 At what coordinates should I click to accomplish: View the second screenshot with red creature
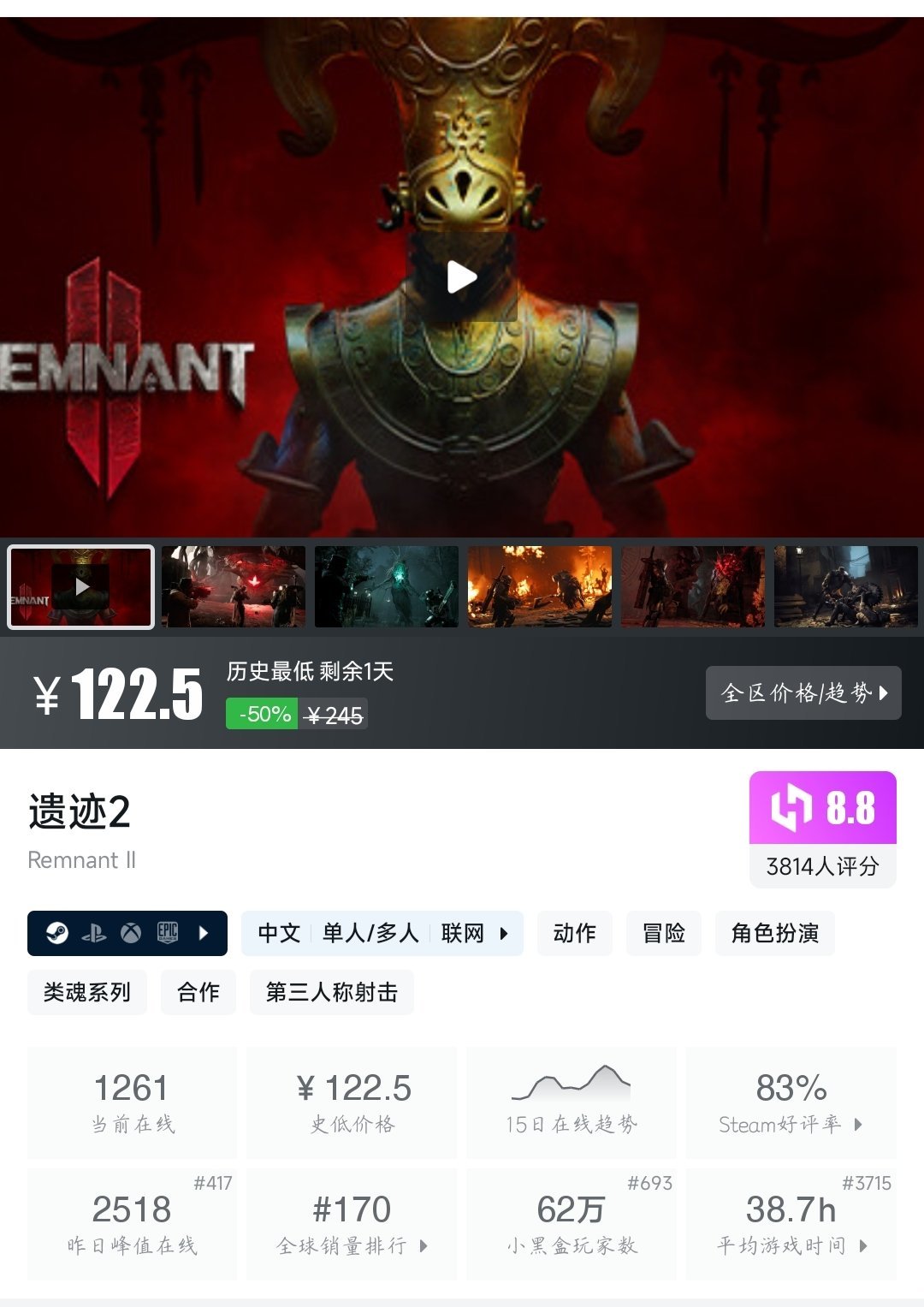coord(234,587)
